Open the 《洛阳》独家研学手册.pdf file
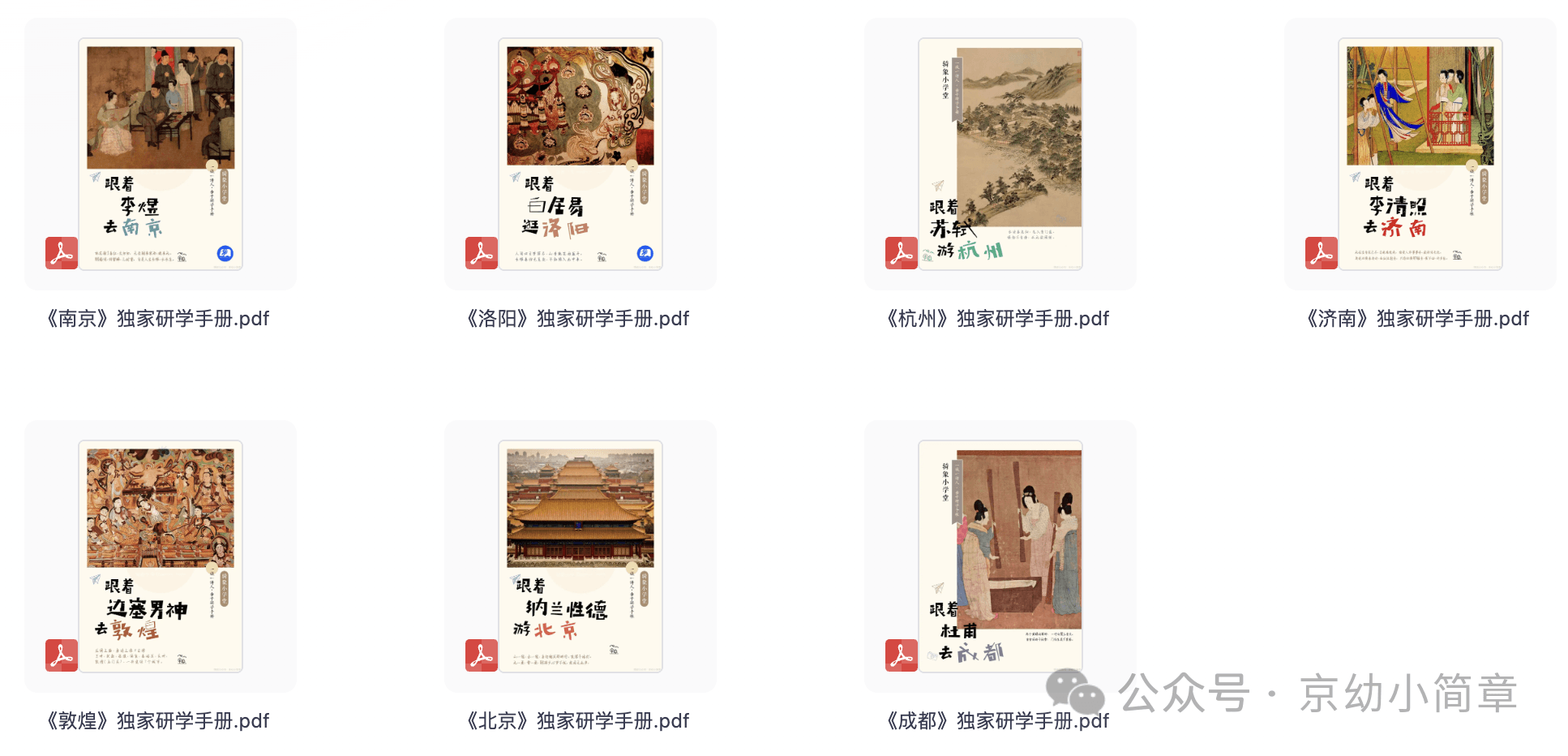Image resolution: width=1568 pixels, height=756 pixels. pos(581,154)
